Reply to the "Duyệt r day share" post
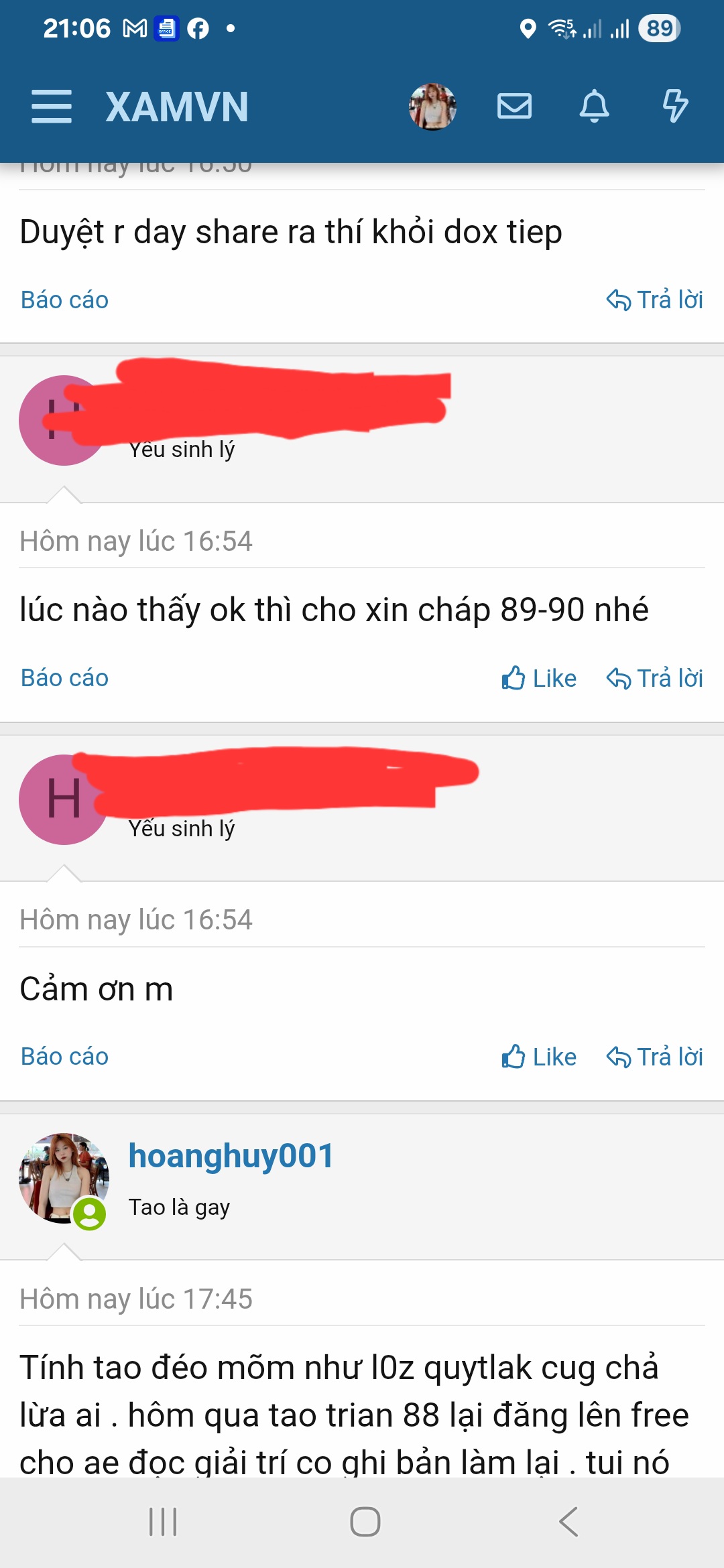Screen dimensions: 724x1568 click(655, 300)
